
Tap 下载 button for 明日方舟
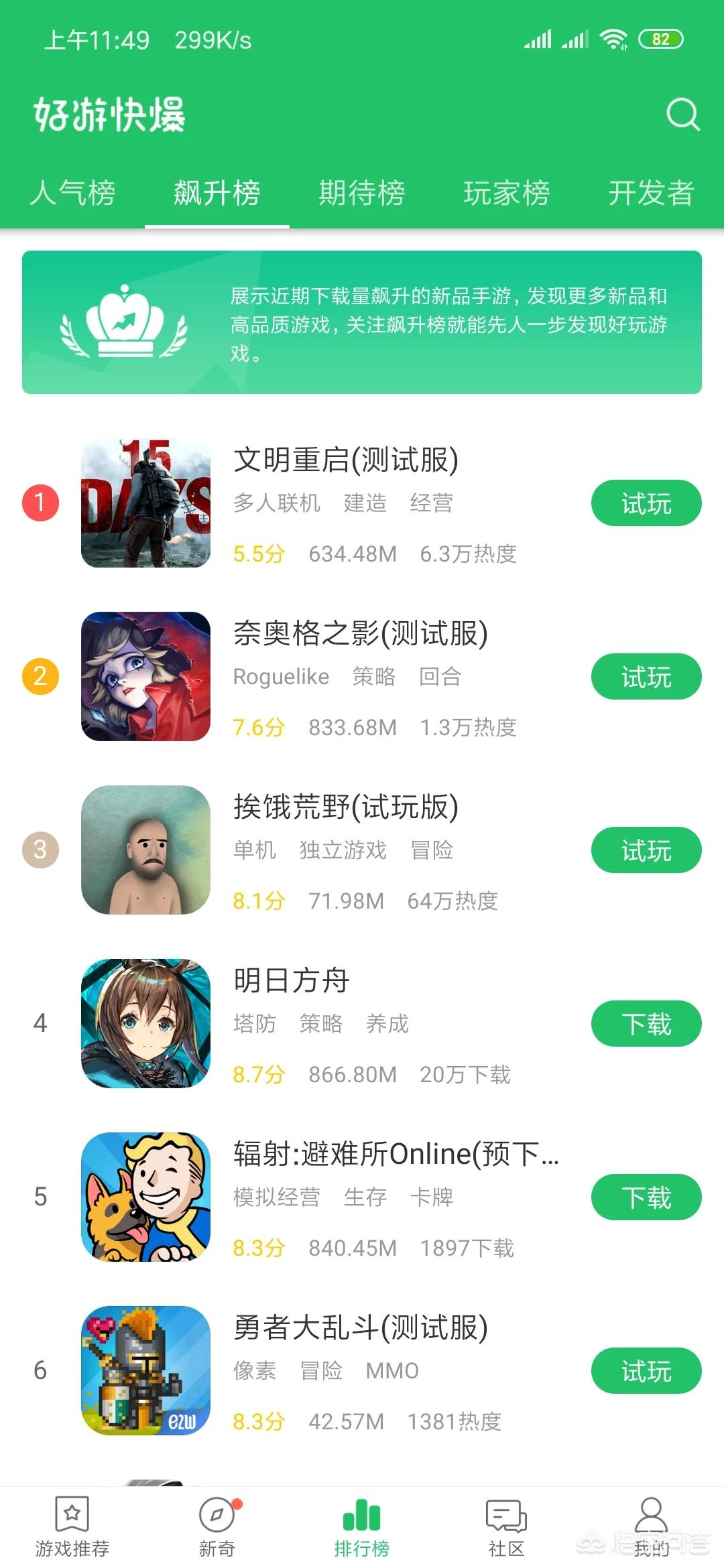(646, 1024)
